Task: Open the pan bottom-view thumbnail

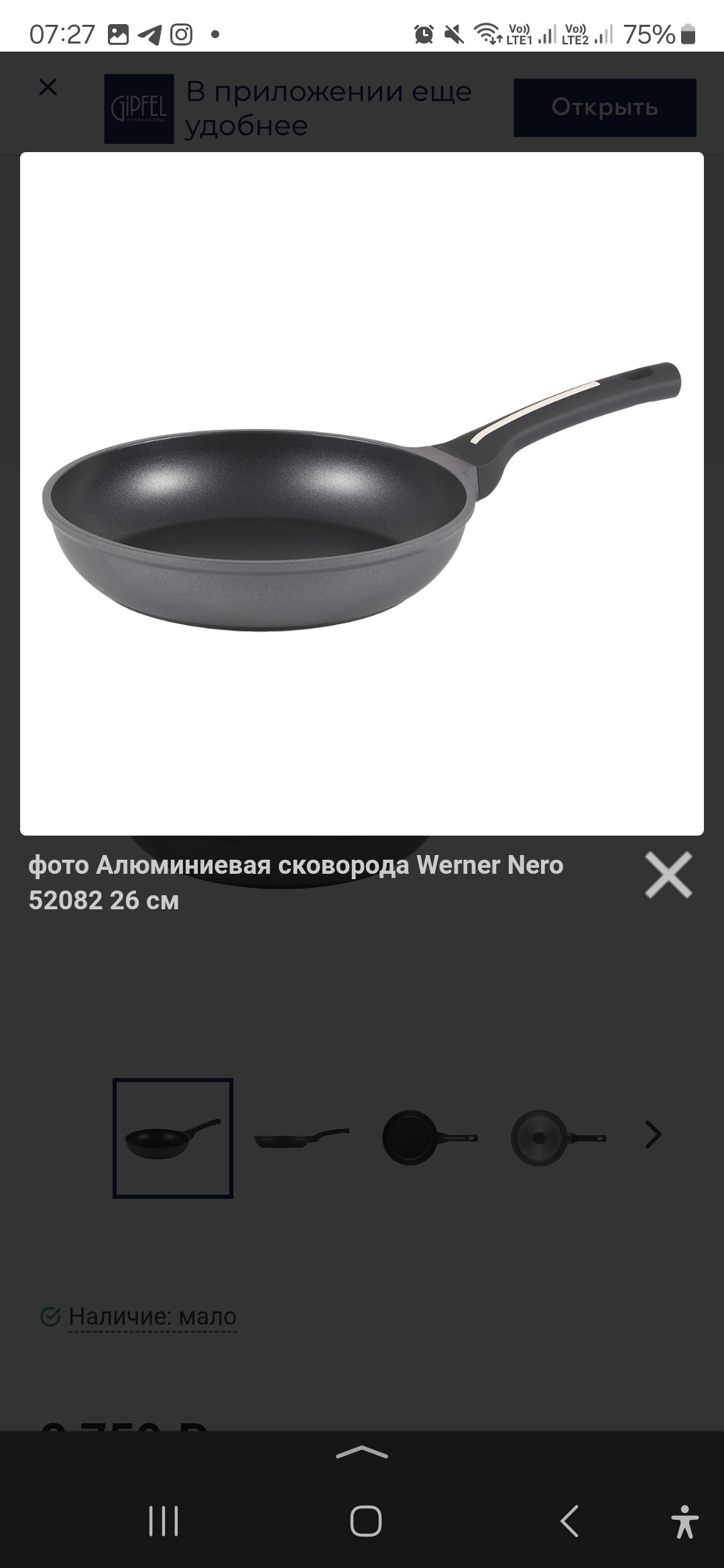Action: pos(558,1138)
